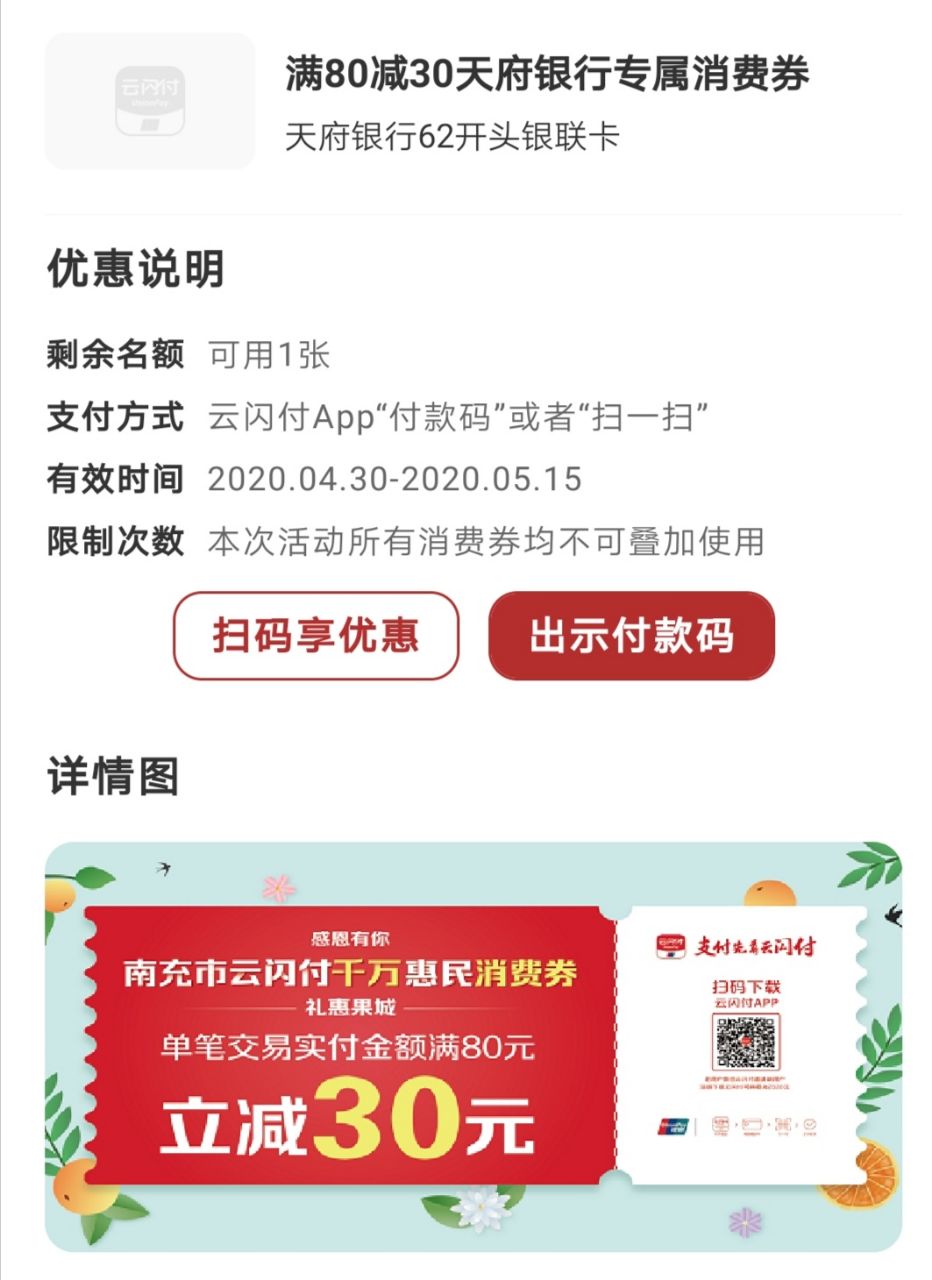Viewport: 932px width, 1280px height.
Task: Tap the 扫码享优惠 button
Action: pyautogui.click(x=316, y=636)
